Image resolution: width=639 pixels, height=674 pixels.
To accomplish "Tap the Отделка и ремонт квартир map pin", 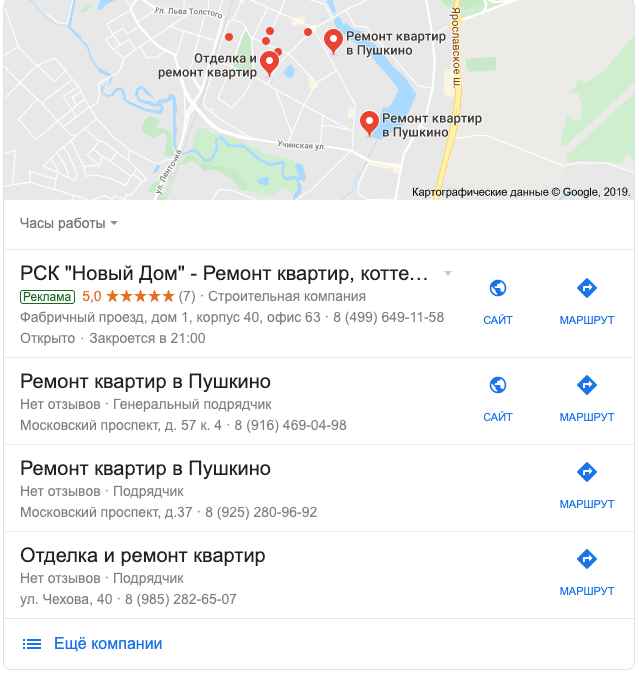I will pyautogui.click(x=268, y=63).
